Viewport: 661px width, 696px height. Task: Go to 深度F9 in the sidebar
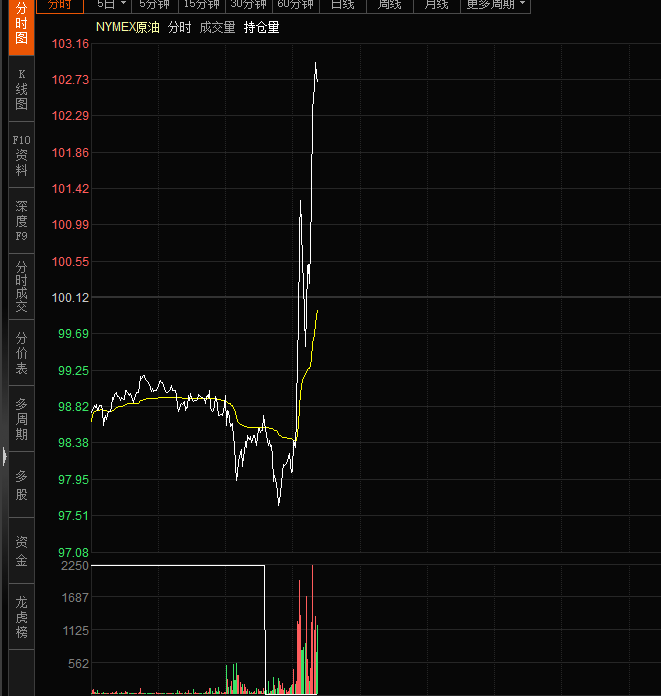point(22,221)
